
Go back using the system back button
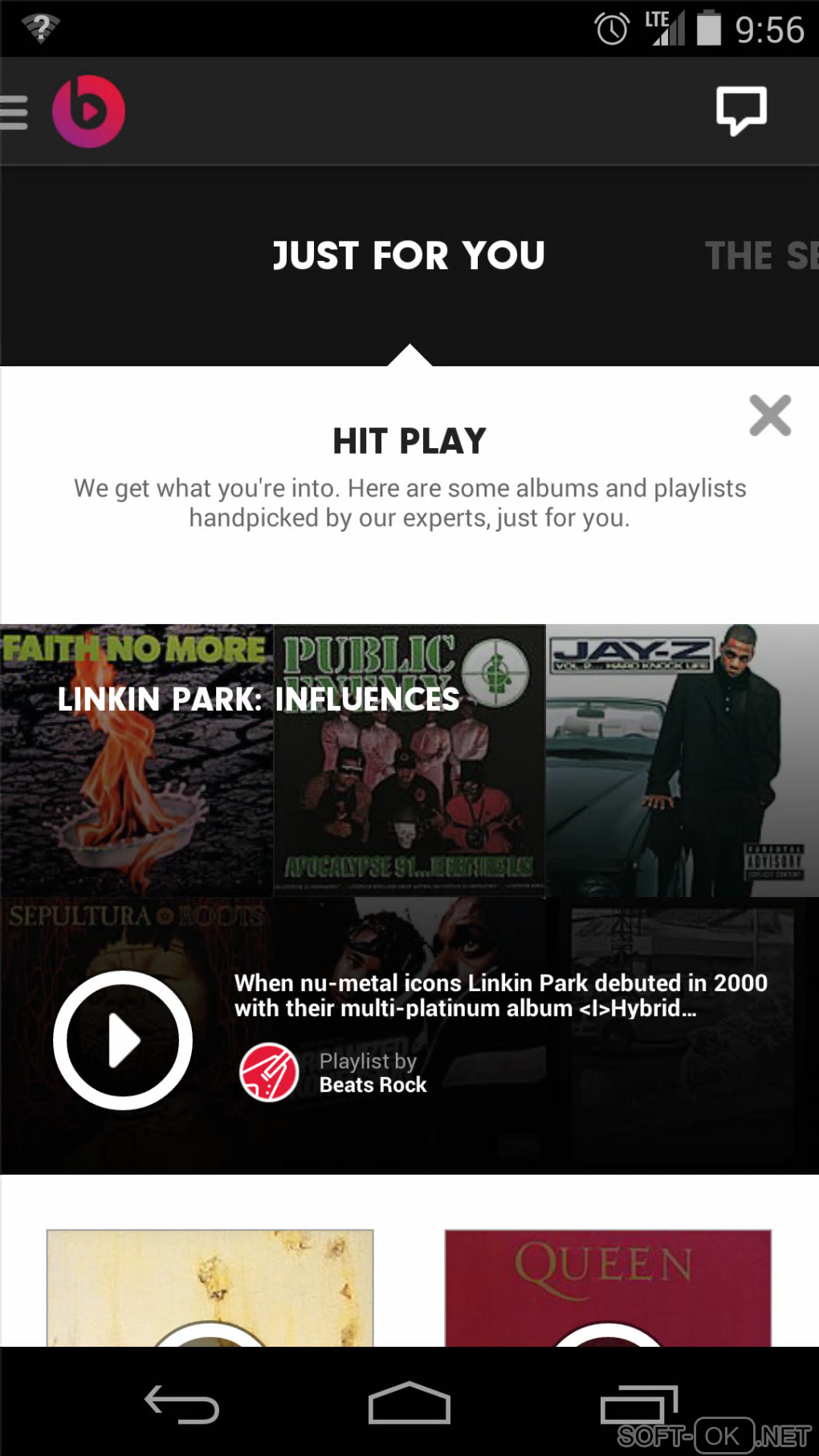click(x=181, y=1404)
